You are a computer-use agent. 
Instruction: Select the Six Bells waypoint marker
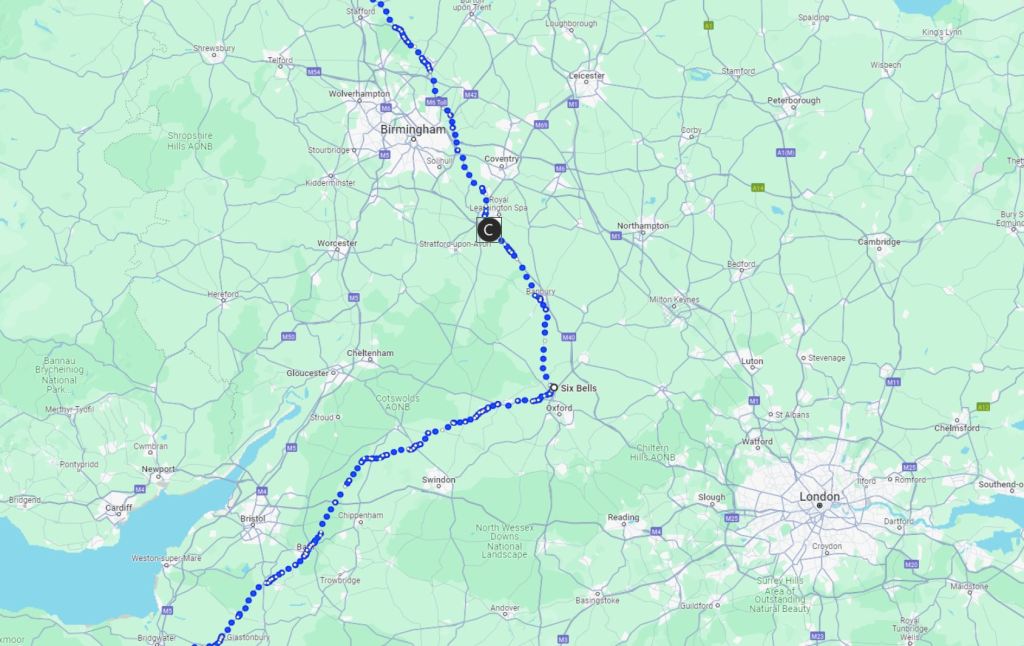(554, 387)
